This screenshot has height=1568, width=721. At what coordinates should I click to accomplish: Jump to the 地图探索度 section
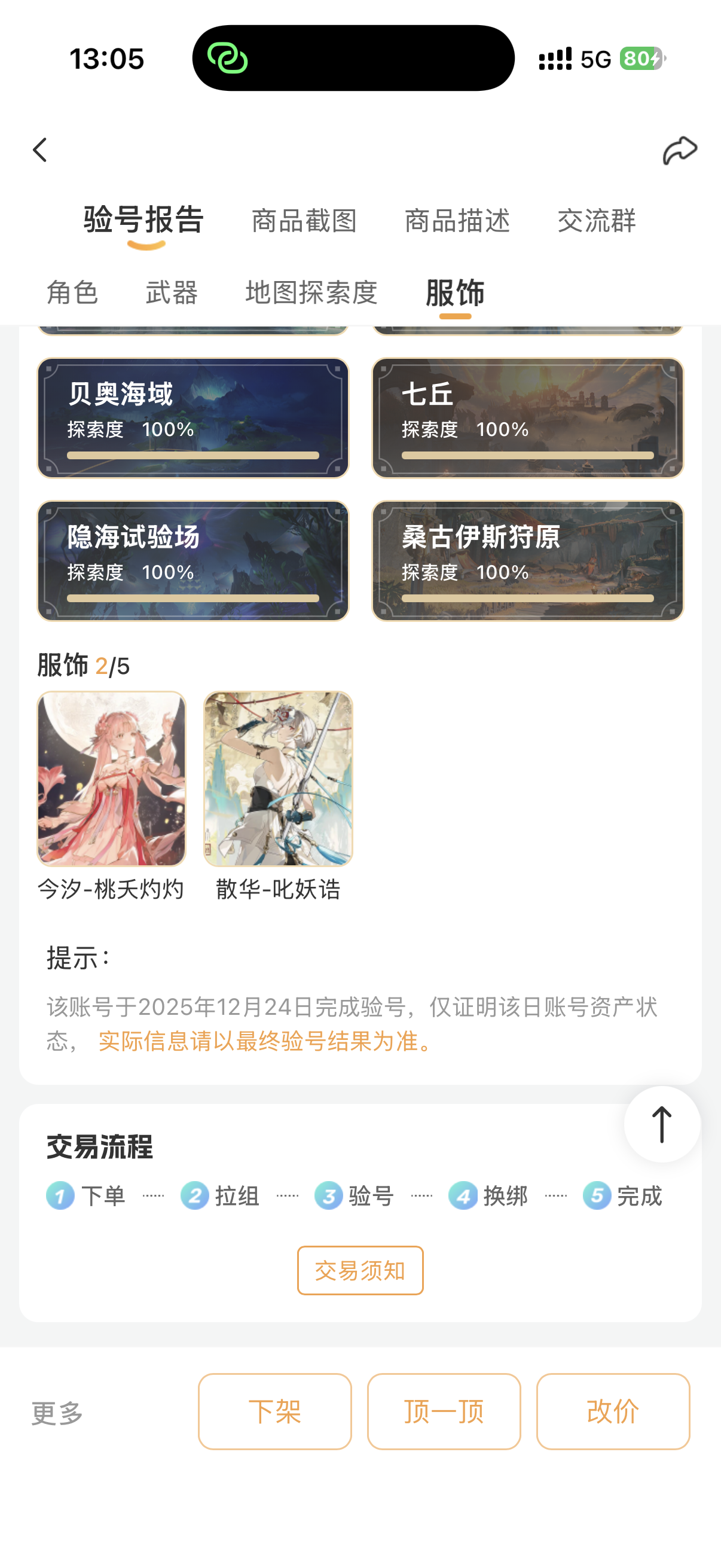click(x=311, y=293)
